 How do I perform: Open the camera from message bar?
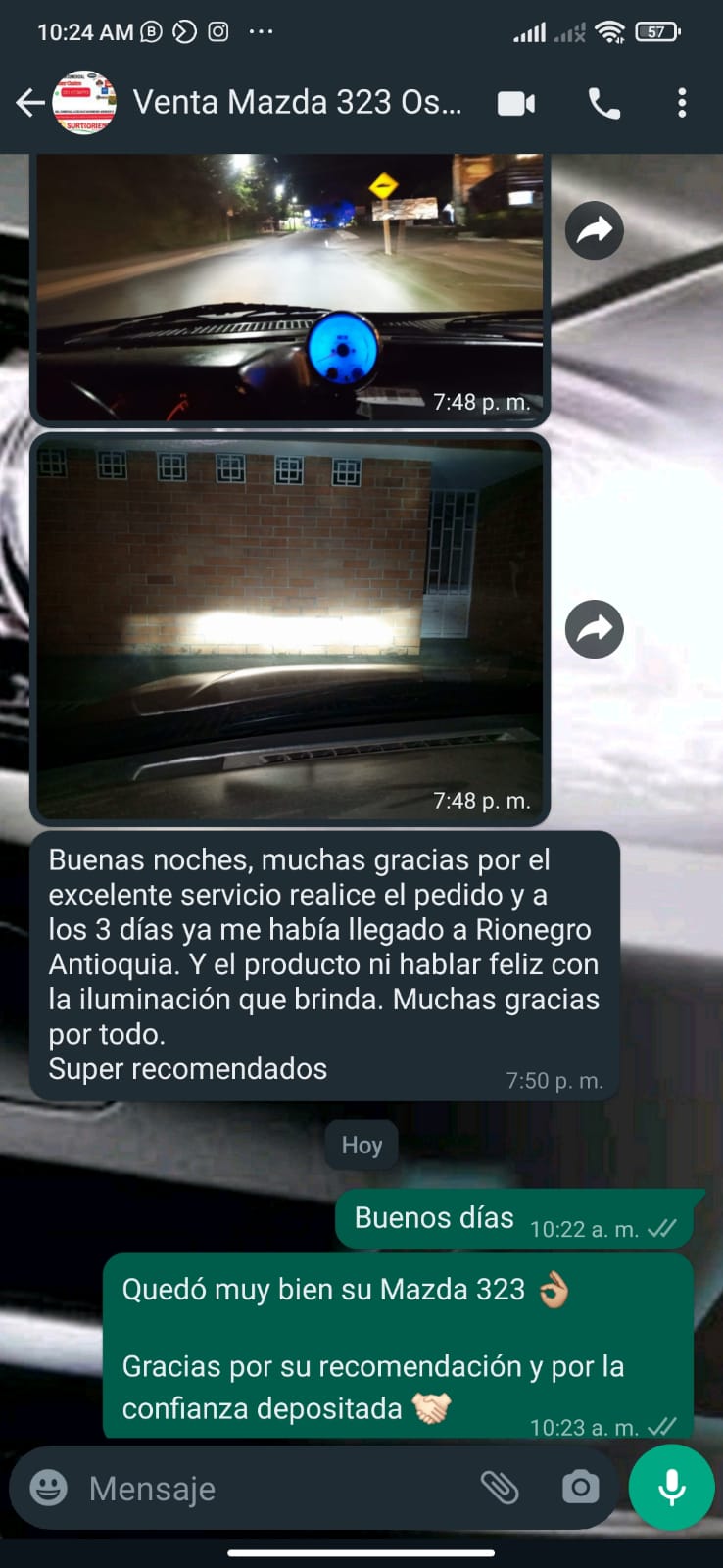[580, 1488]
